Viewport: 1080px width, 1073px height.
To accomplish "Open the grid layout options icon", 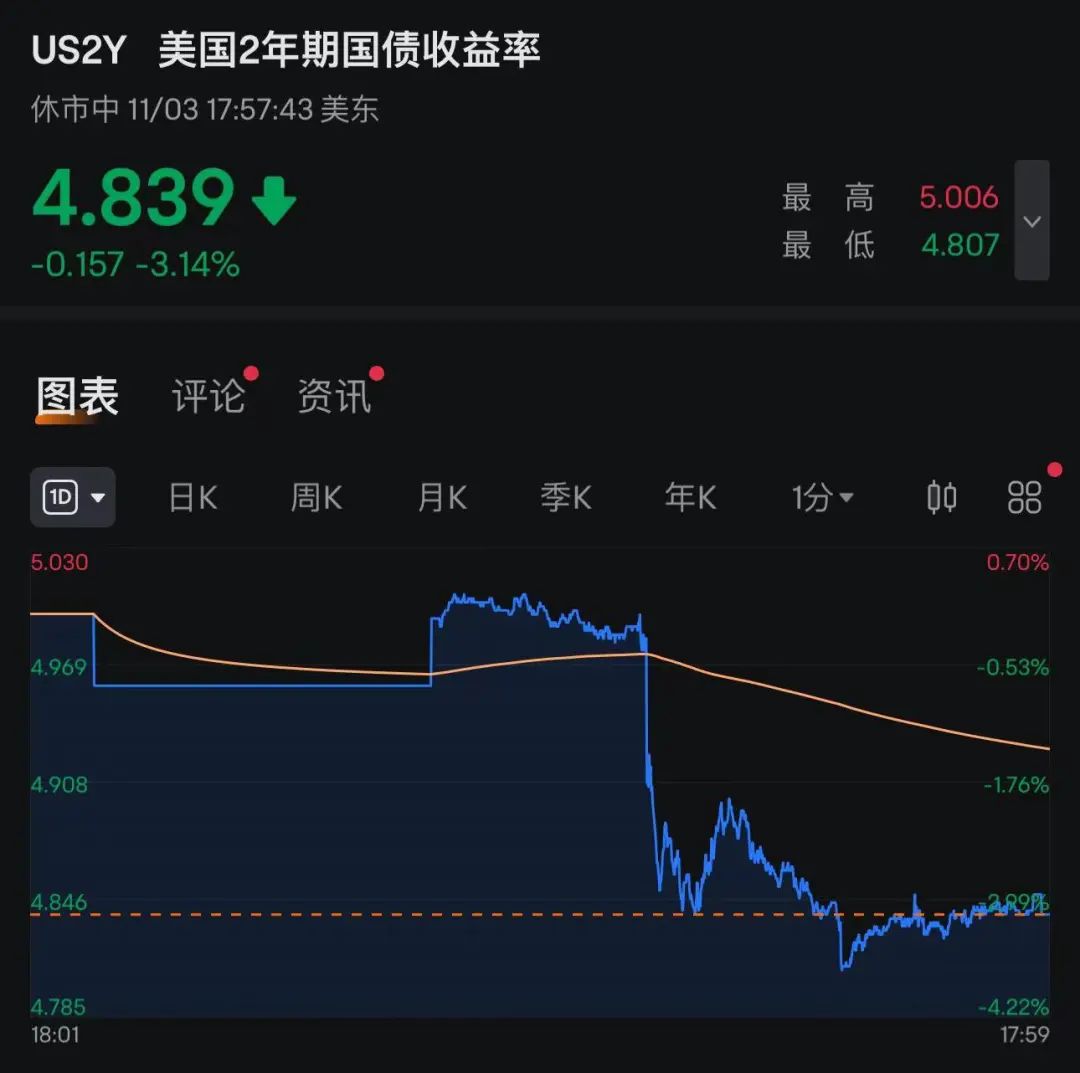I will tap(1025, 497).
